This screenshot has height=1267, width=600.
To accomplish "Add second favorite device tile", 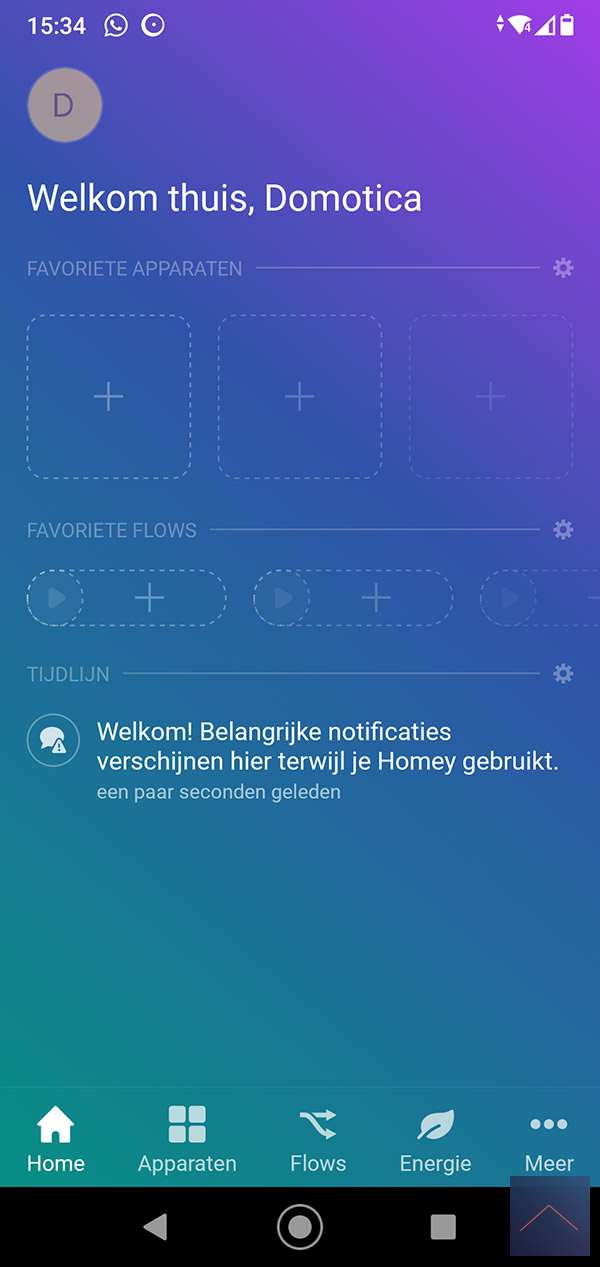I will pyautogui.click(x=300, y=397).
